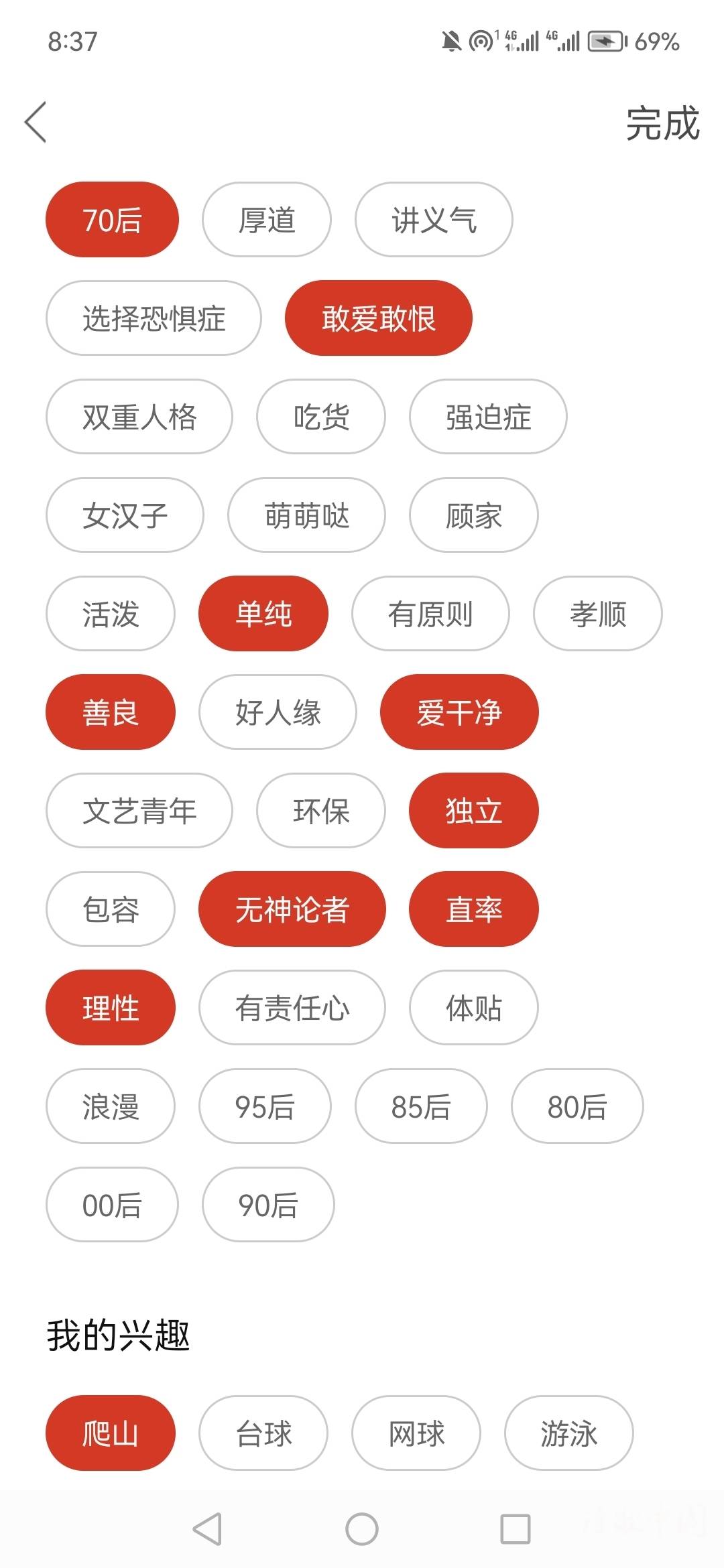The image size is (724, 1568).
Task: Add the 选择恐惧症 tag
Action: click(154, 318)
